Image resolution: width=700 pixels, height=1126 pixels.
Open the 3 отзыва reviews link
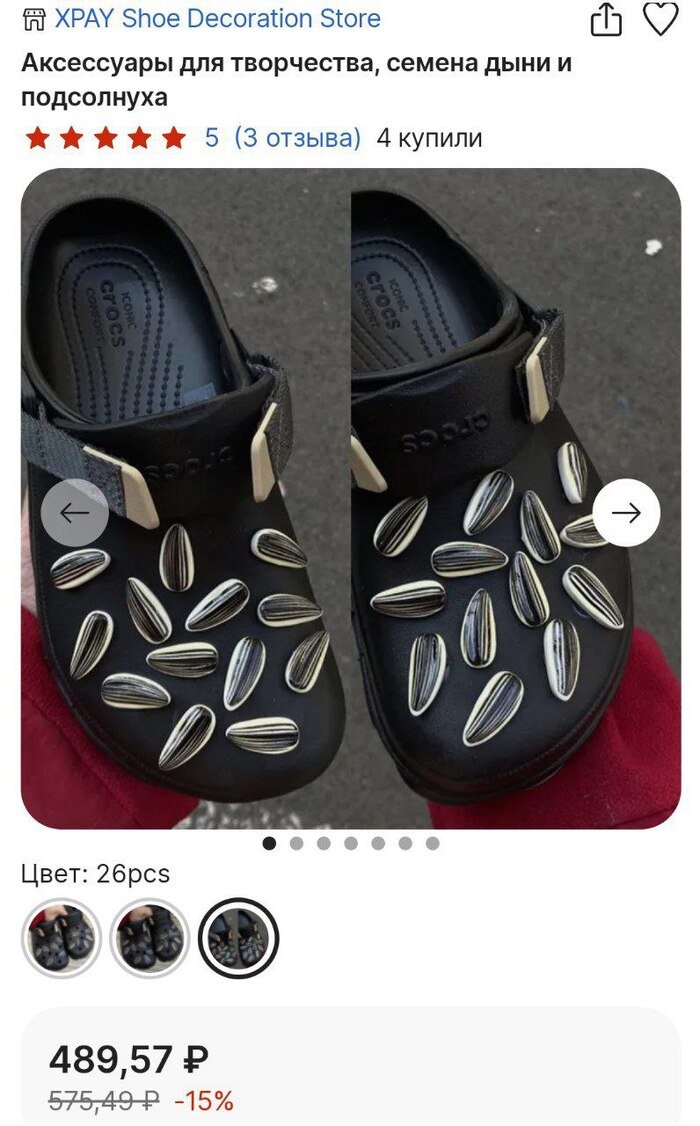coord(297,138)
